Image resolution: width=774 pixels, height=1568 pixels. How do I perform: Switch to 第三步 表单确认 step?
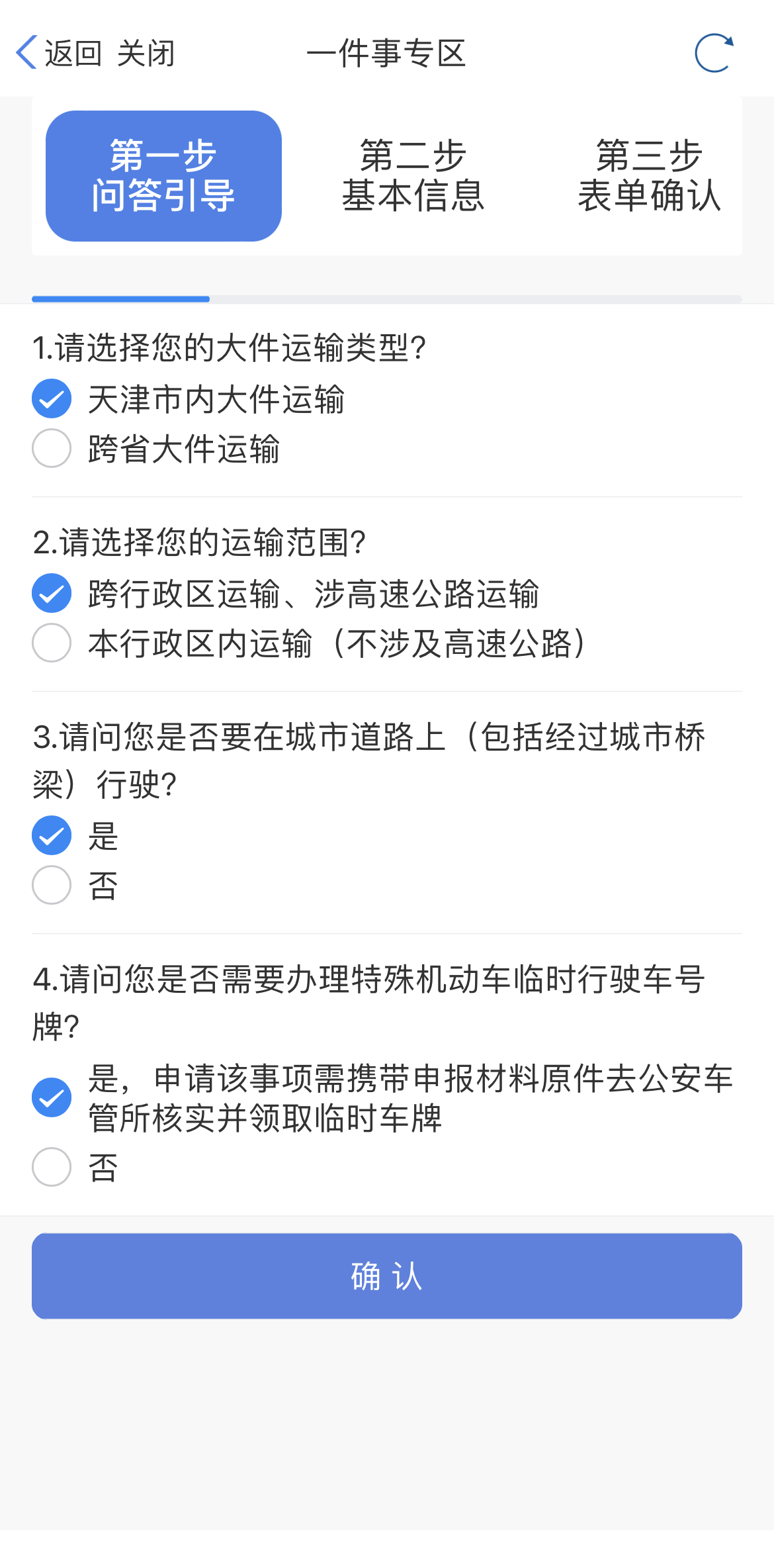(648, 176)
